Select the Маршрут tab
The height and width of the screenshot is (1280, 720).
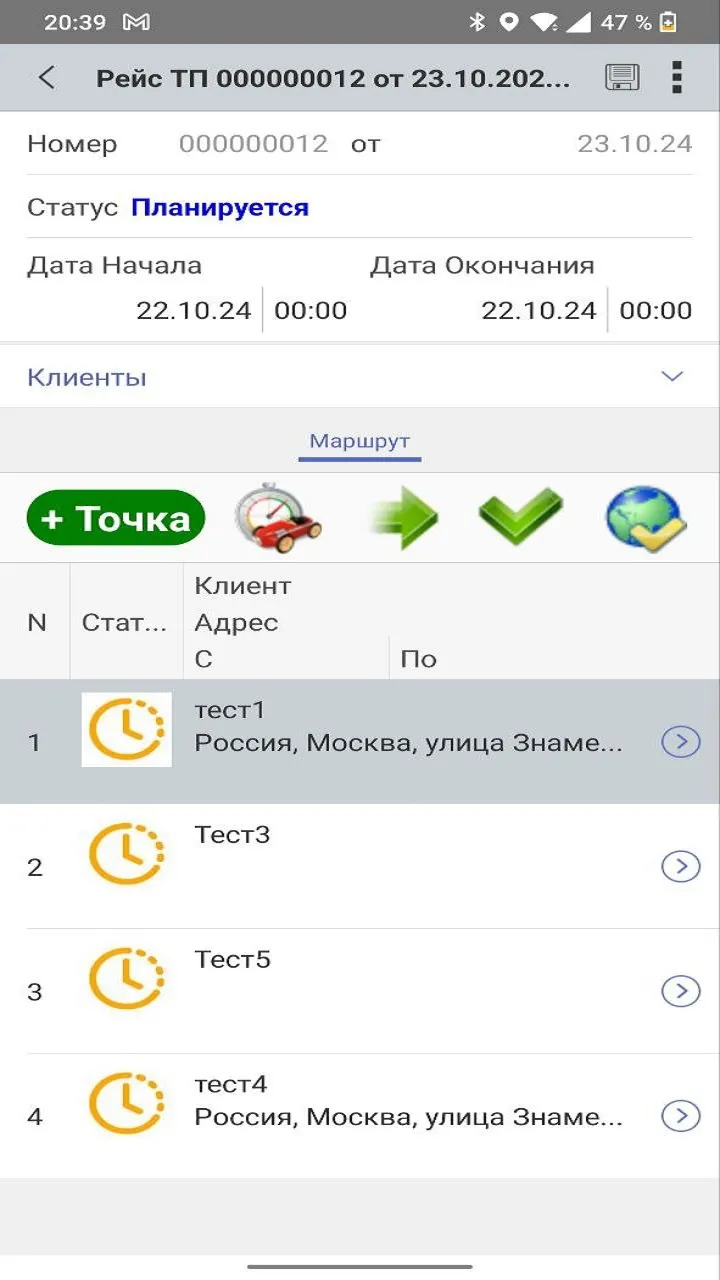[x=360, y=441]
